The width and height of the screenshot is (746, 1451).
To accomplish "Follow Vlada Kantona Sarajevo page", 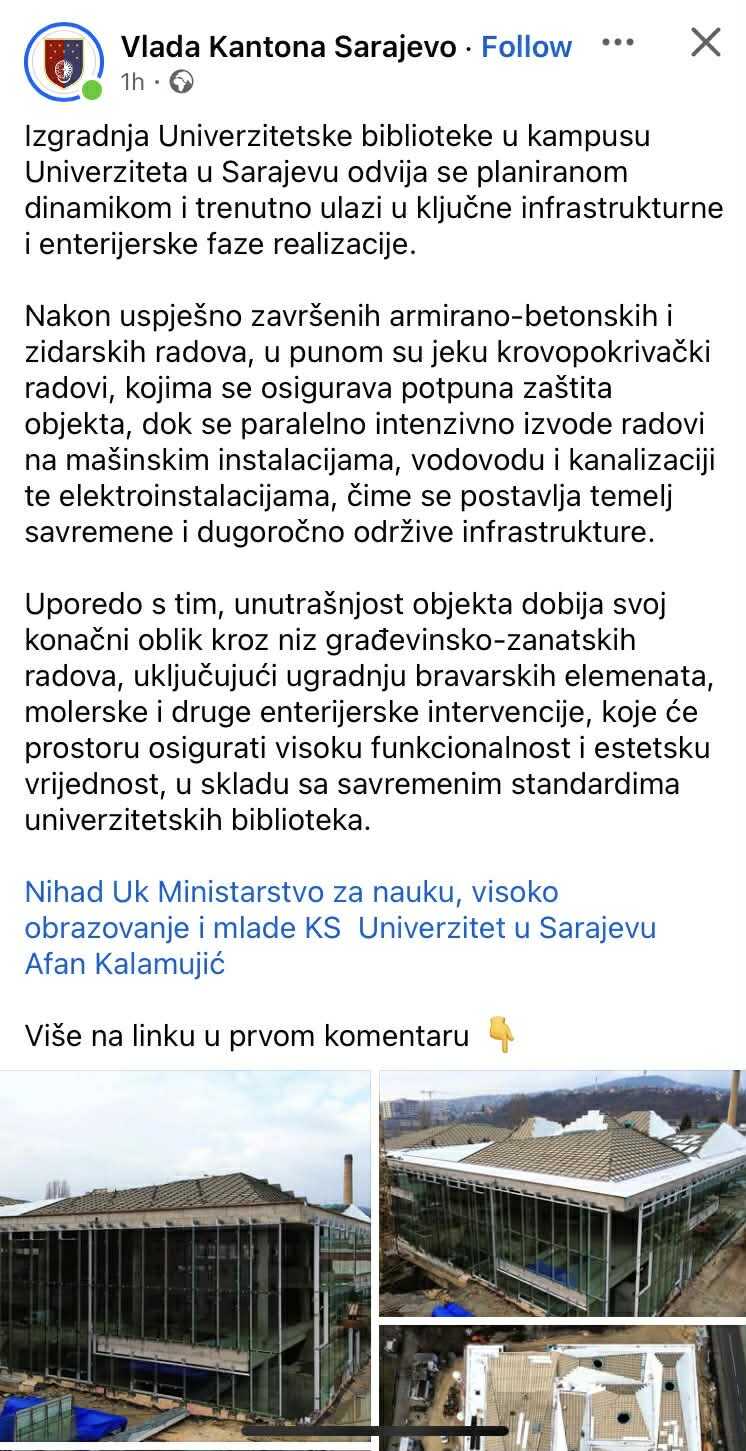I will click(x=526, y=47).
